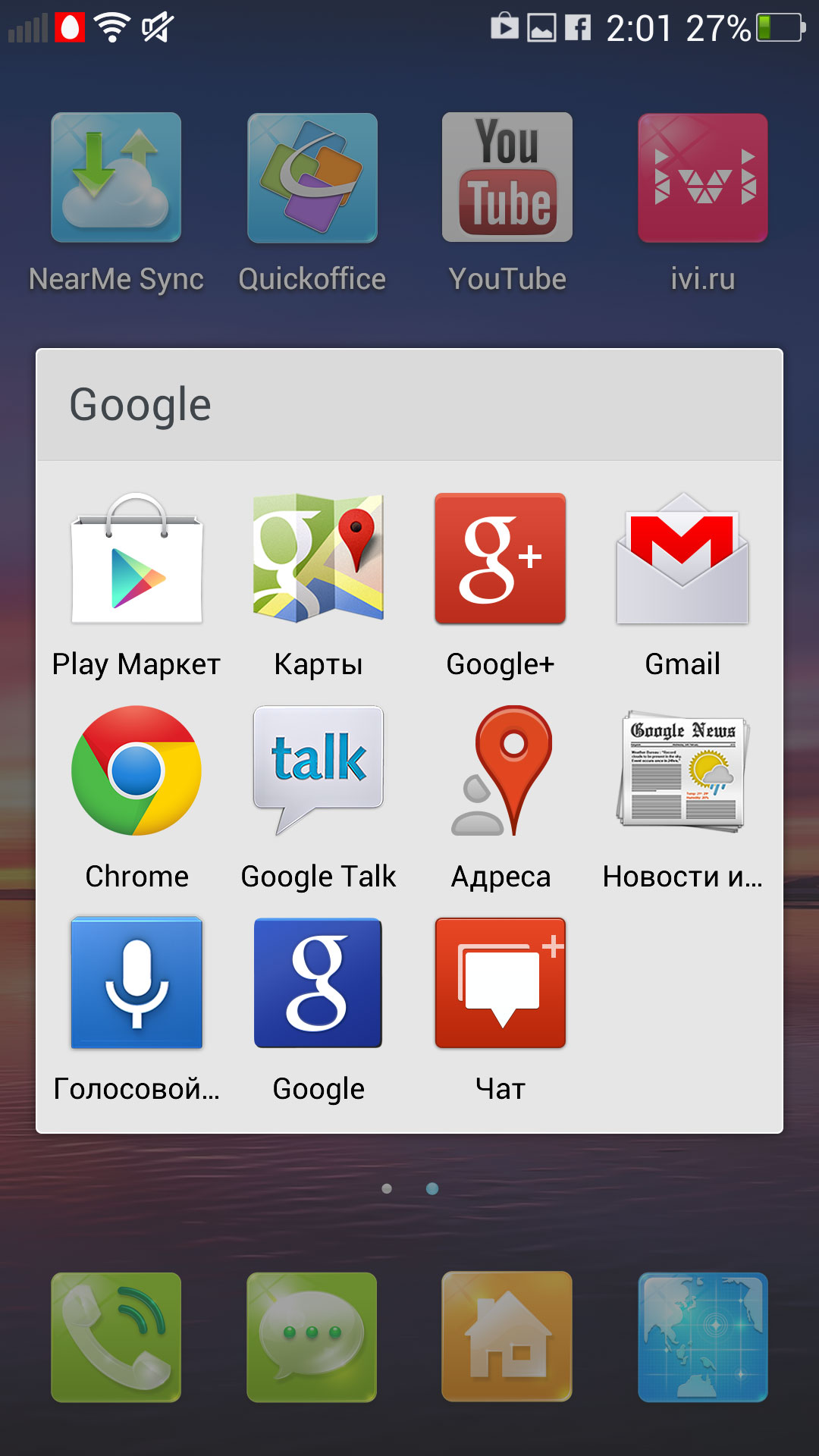
Task: Open the globe browser icon in the dock
Action: pyautogui.click(x=703, y=1337)
